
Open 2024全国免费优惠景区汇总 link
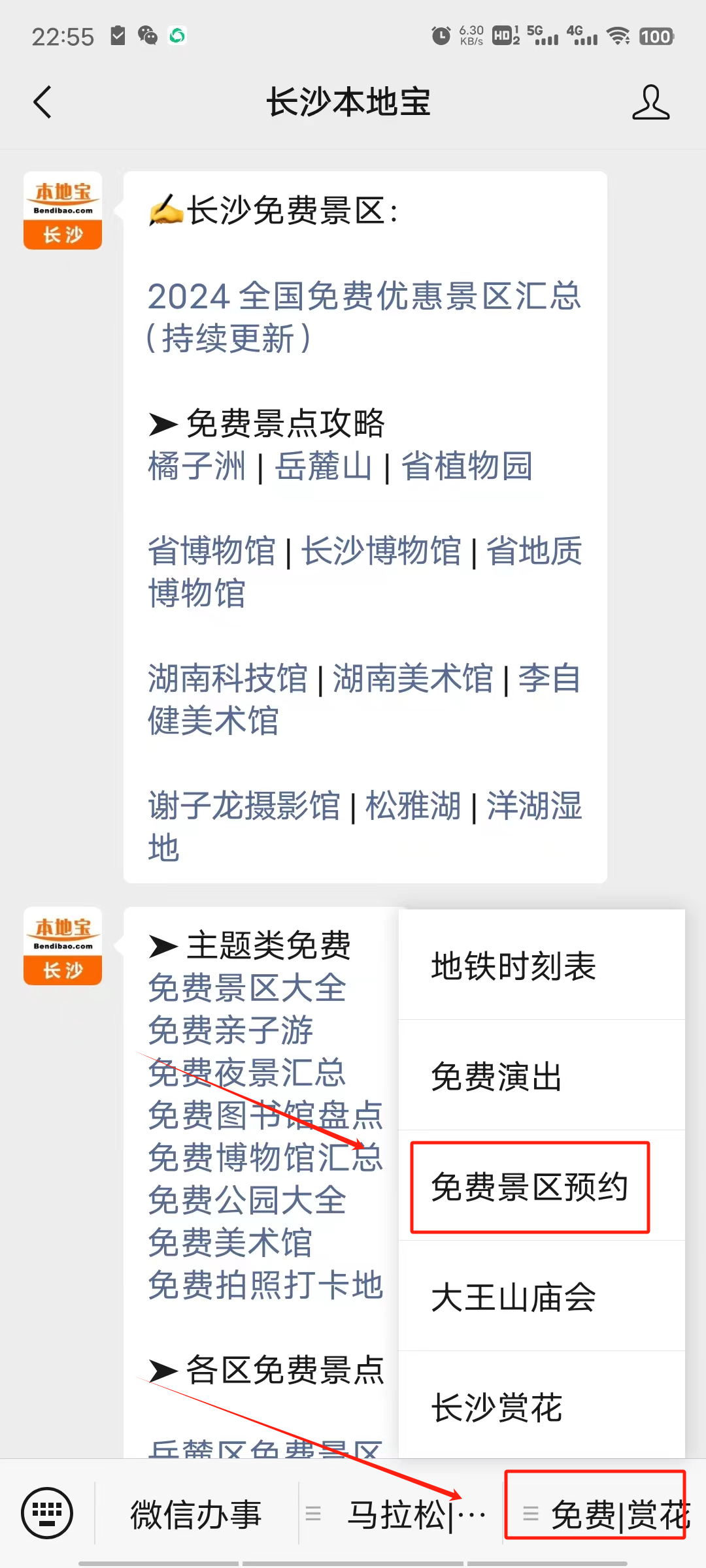(363, 297)
